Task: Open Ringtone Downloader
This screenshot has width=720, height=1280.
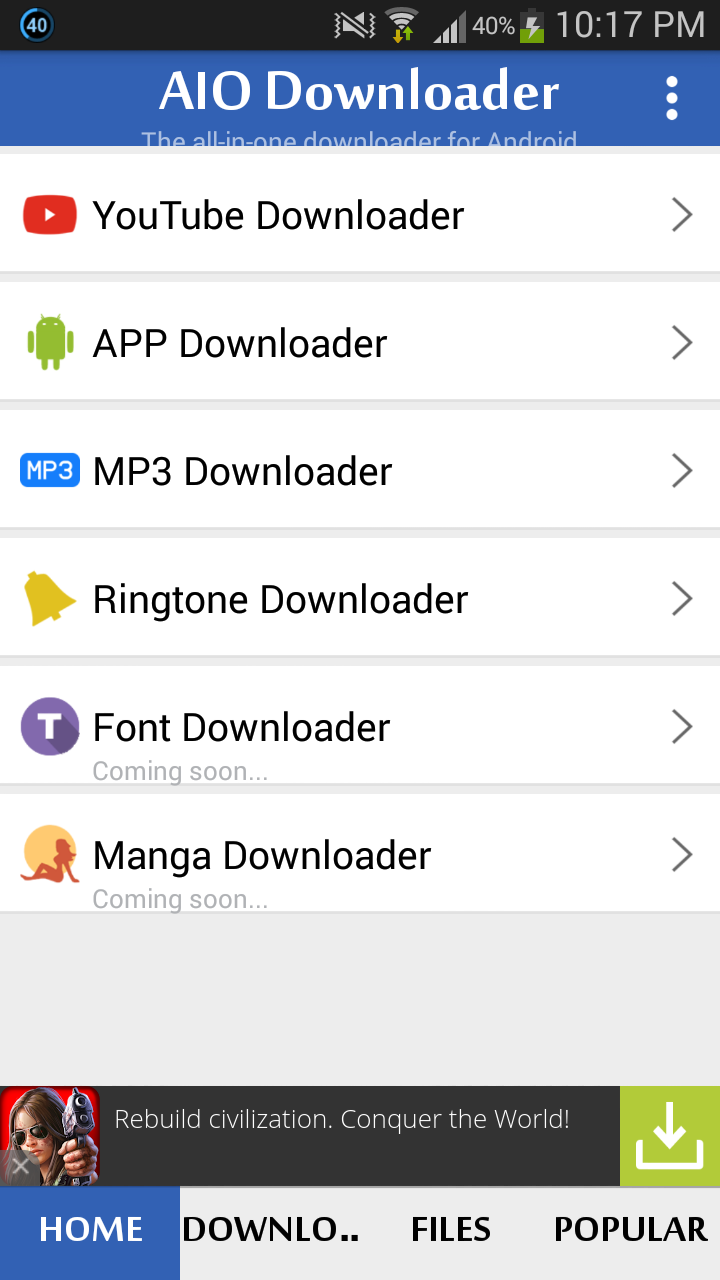Action: point(360,599)
